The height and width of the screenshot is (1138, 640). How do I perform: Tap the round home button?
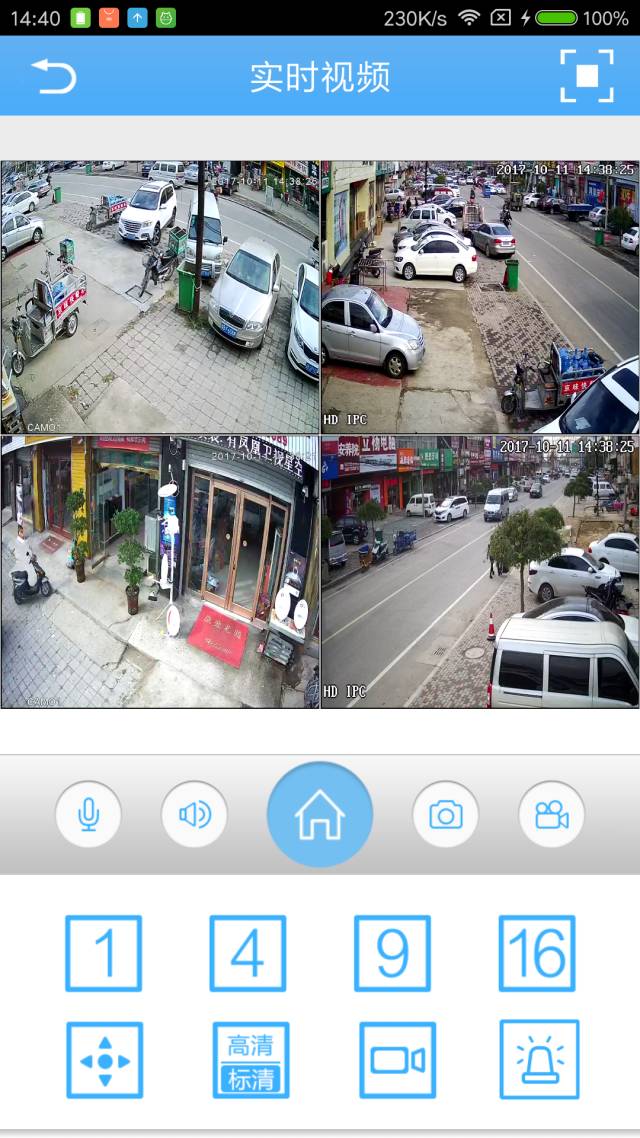320,814
